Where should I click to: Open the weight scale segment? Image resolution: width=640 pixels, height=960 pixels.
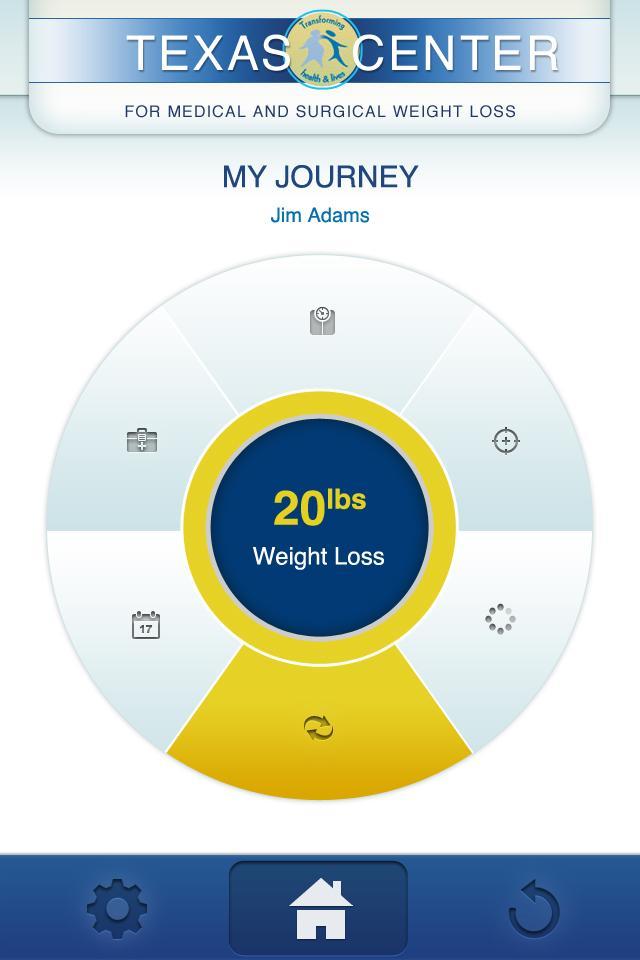321,321
